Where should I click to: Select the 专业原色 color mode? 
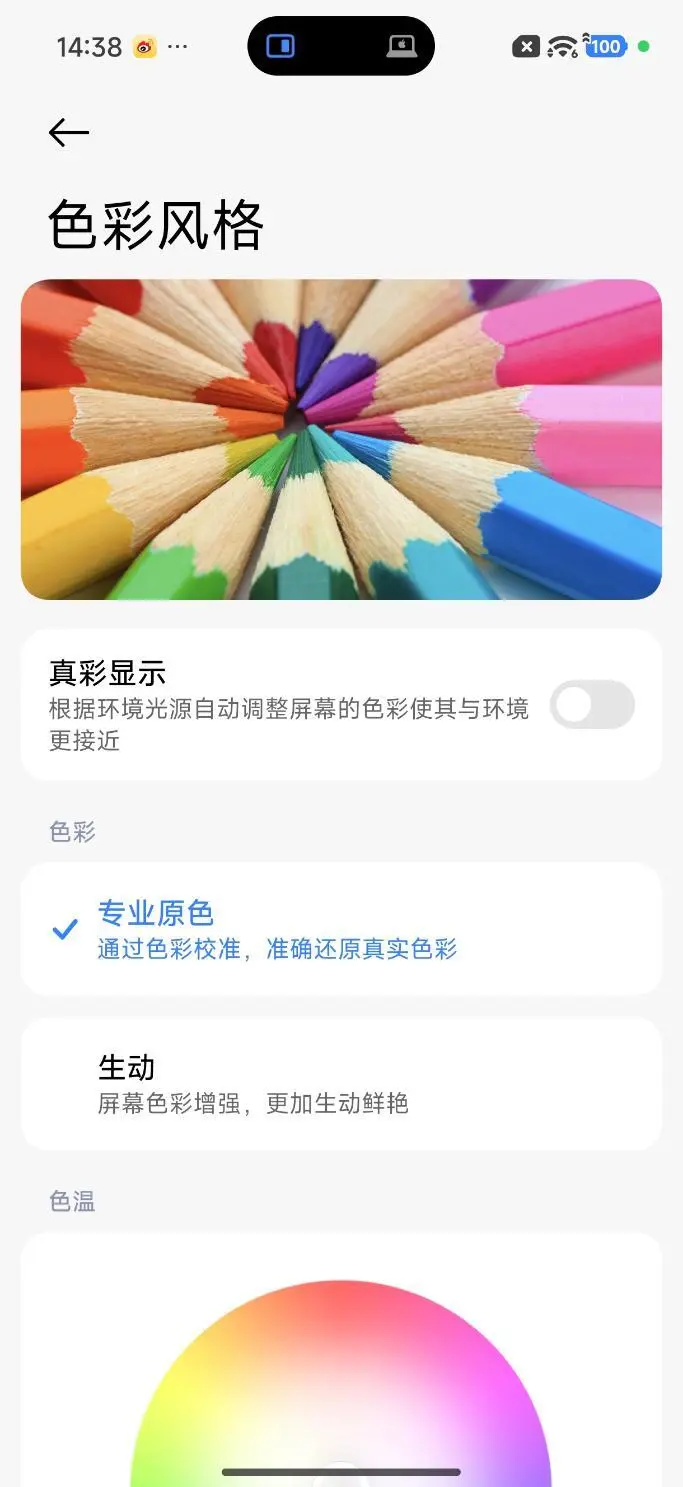tap(340, 929)
